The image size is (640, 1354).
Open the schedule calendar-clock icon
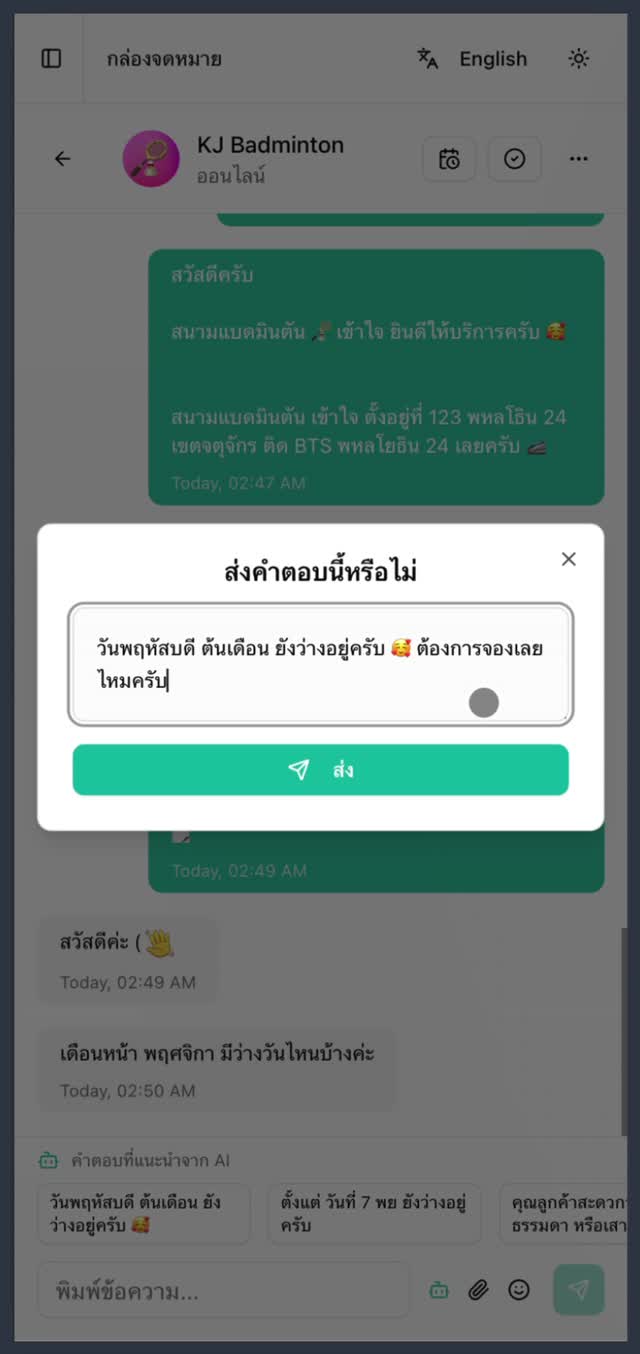click(x=449, y=159)
